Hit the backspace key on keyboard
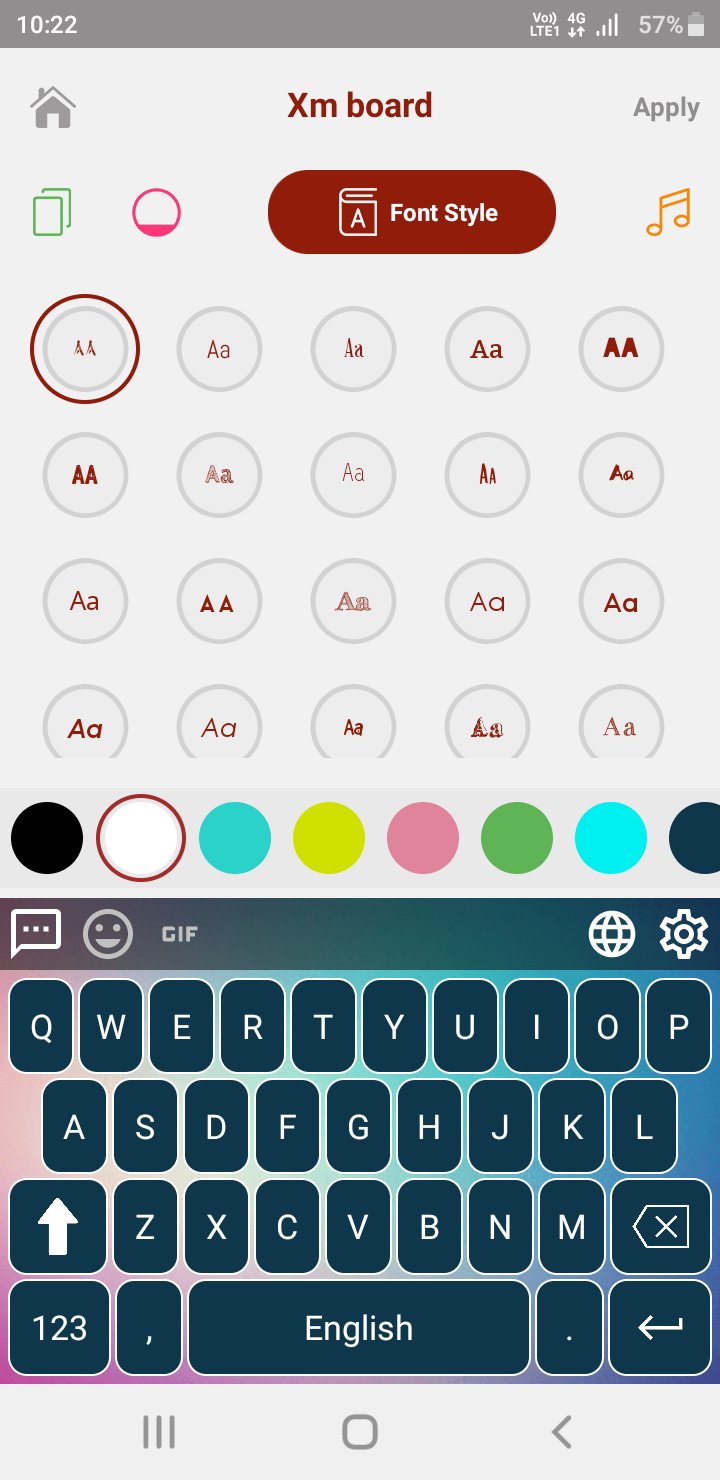Screen dimensions: 720x1480 pyautogui.click(x=660, y=1226)
